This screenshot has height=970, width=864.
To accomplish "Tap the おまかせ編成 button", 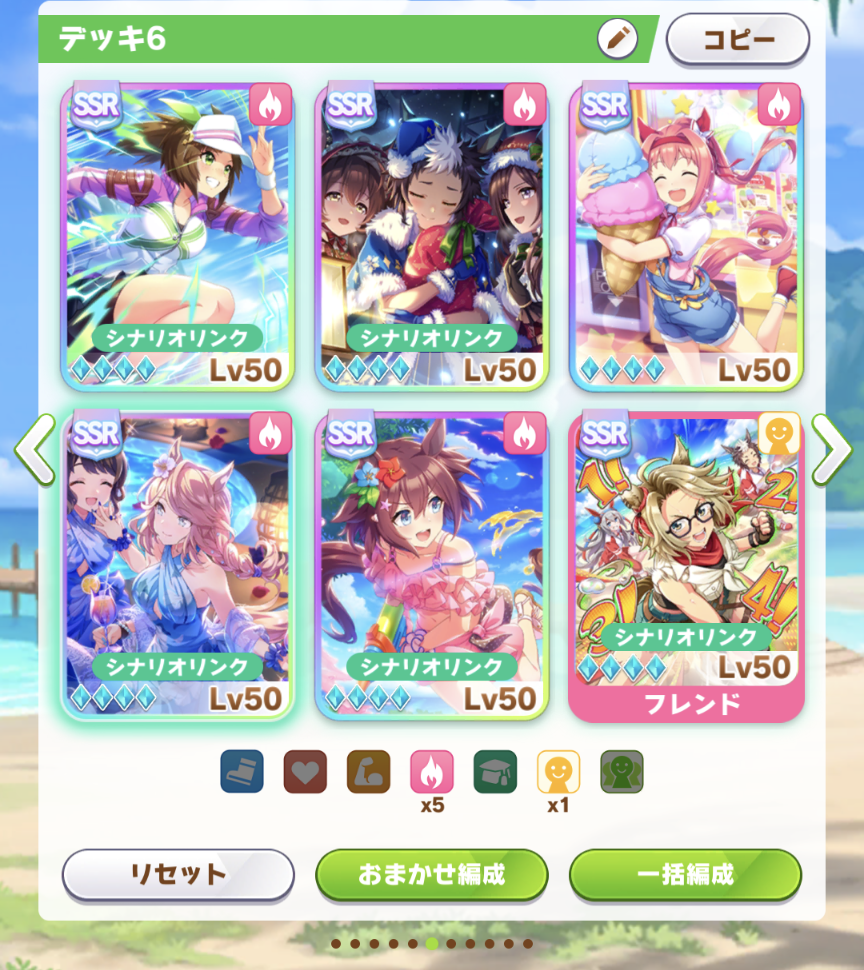I will click(x=432, y=875).
